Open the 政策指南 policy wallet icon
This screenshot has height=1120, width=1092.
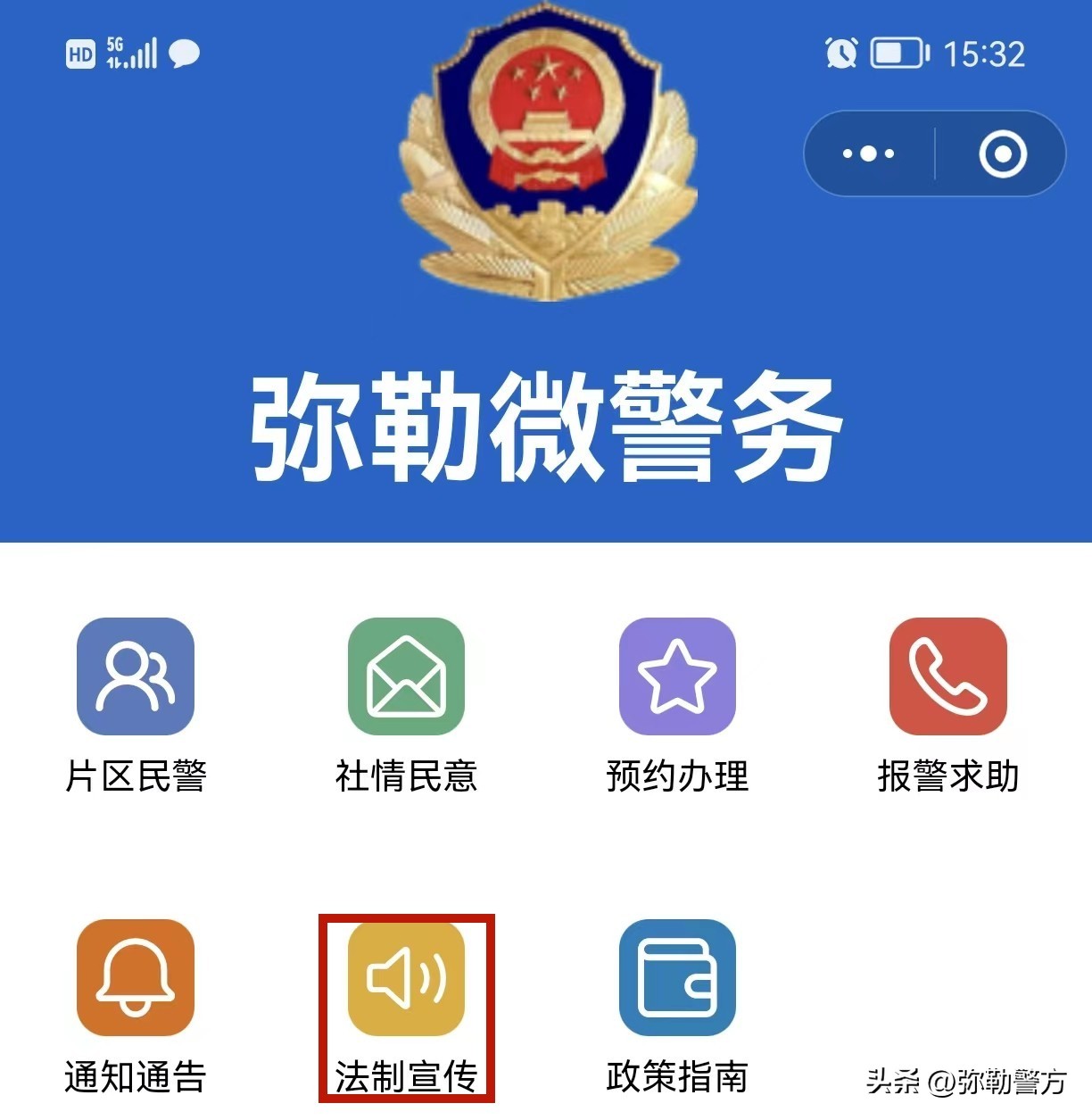click(x=678, y=979)
